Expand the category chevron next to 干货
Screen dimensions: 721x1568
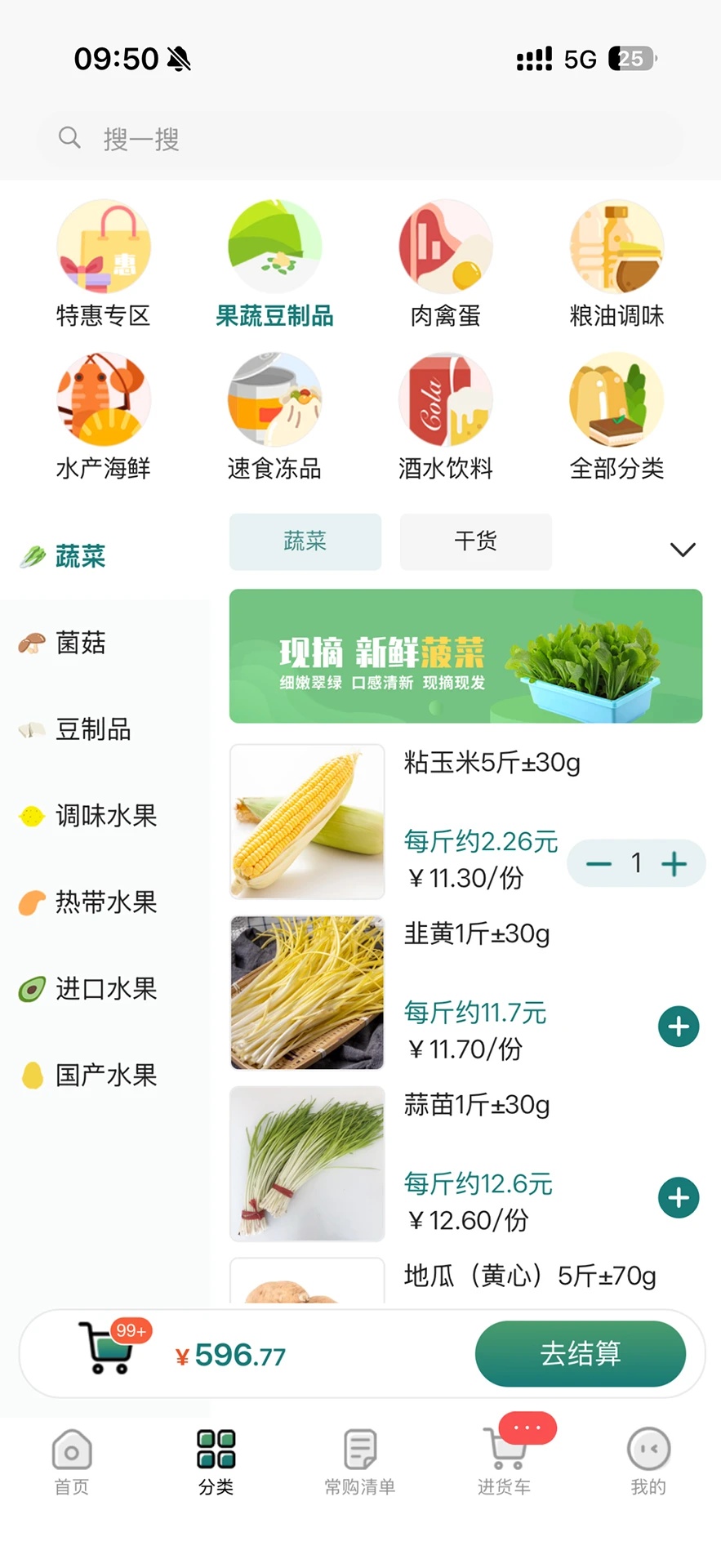pos(682,549)
